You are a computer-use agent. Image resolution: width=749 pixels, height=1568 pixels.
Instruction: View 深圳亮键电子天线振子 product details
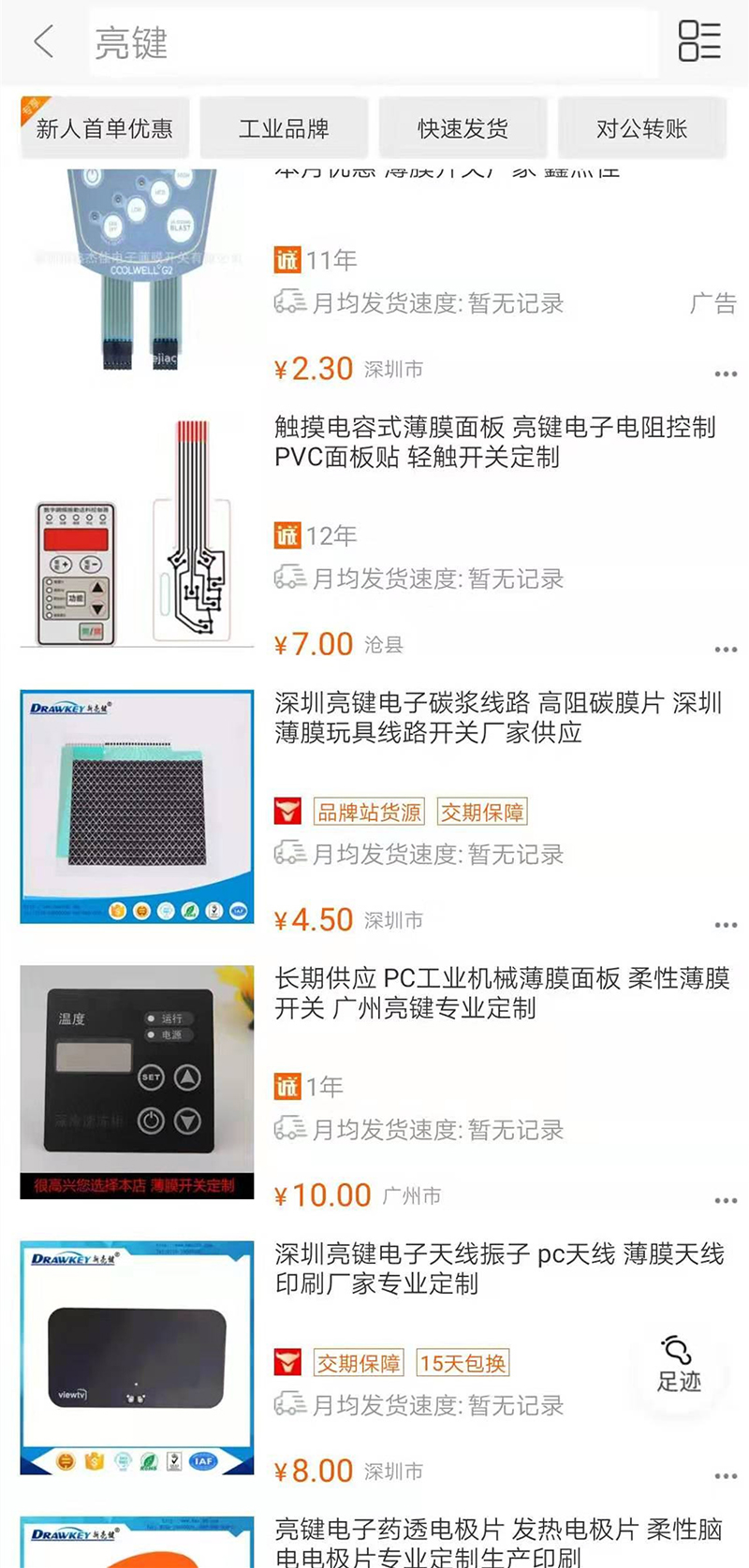coord(498,1268)
